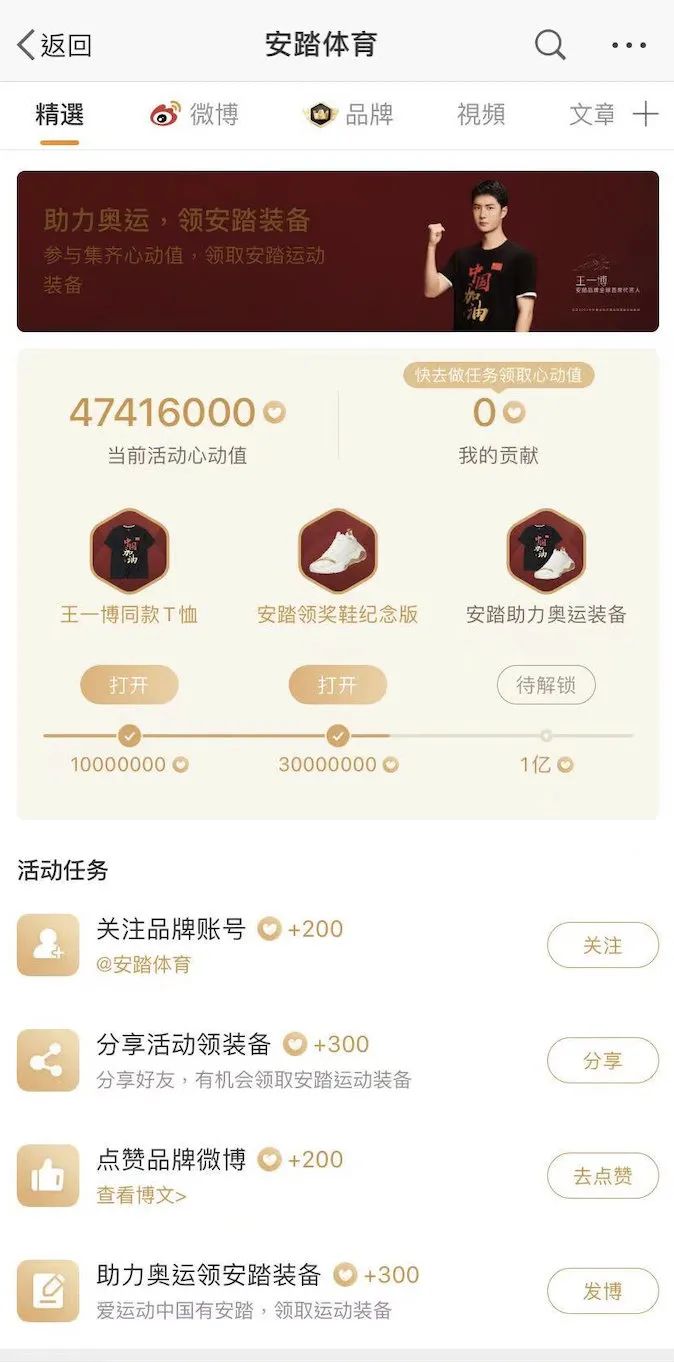674x1362 pixels.
Task: Switch to the 文章 tab
Action: [592, 115]
